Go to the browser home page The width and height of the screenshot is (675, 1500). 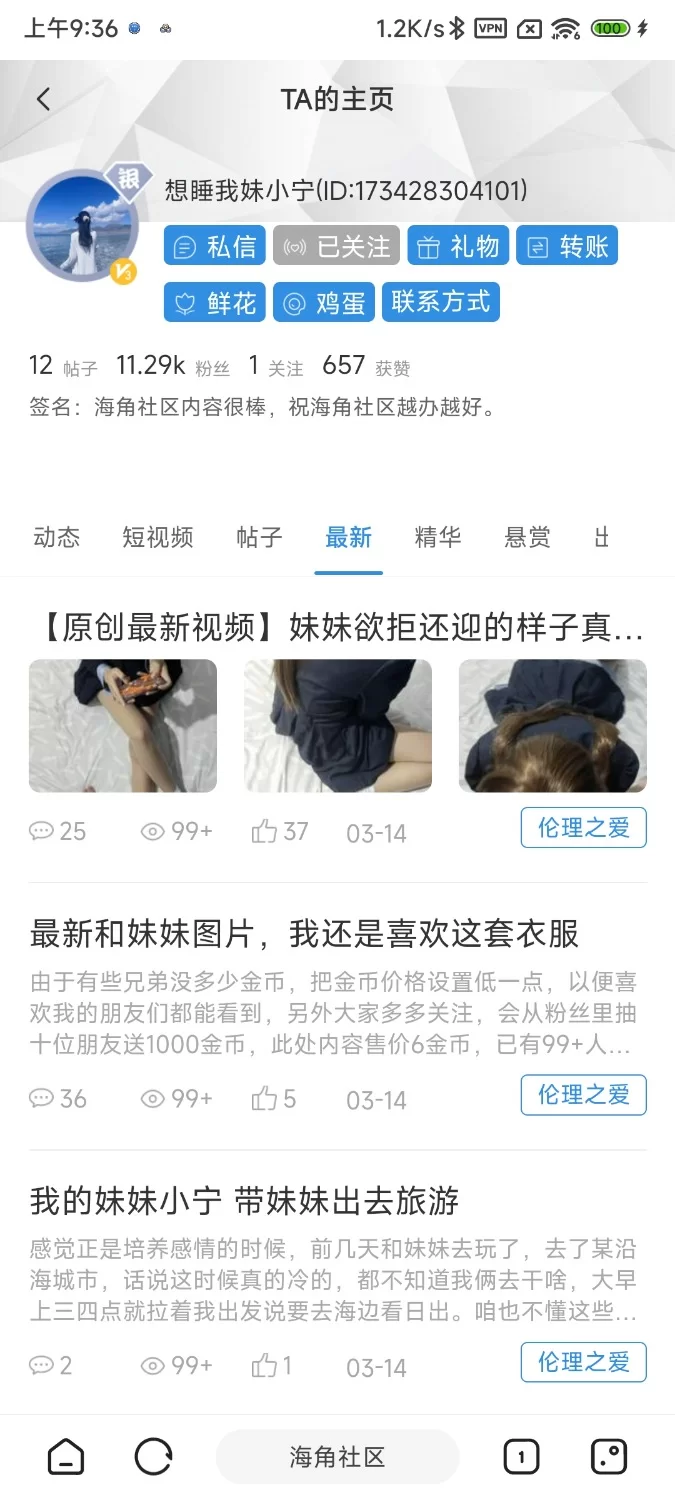[66, 1457]
